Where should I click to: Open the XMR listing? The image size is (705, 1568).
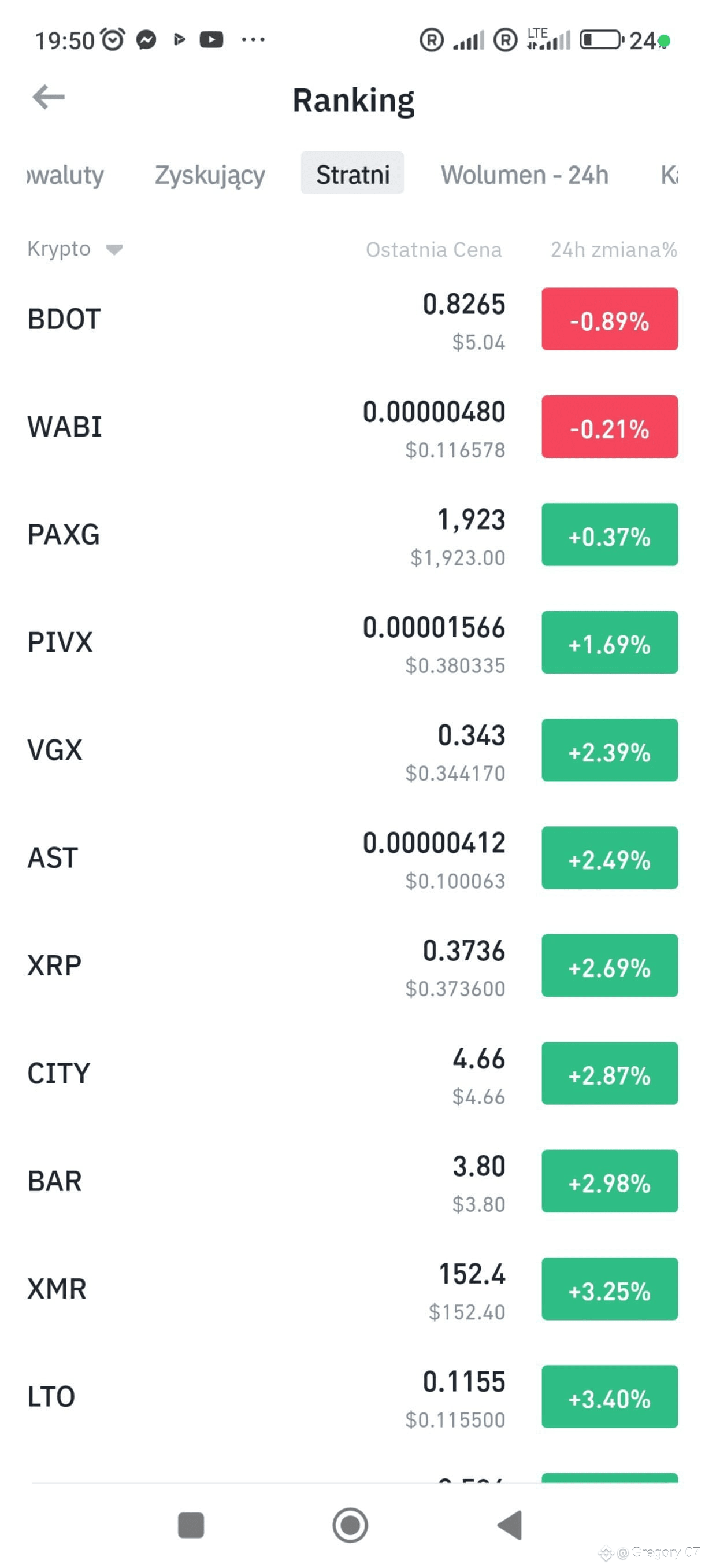pos(352,1289)
